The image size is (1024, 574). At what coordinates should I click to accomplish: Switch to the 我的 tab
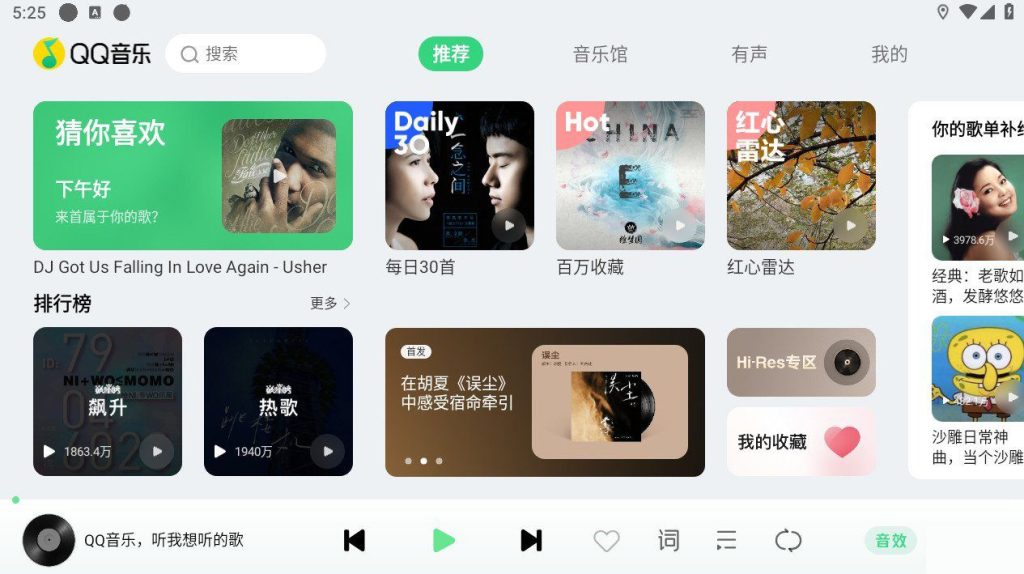pyautogui.click(x=889, y=54)
